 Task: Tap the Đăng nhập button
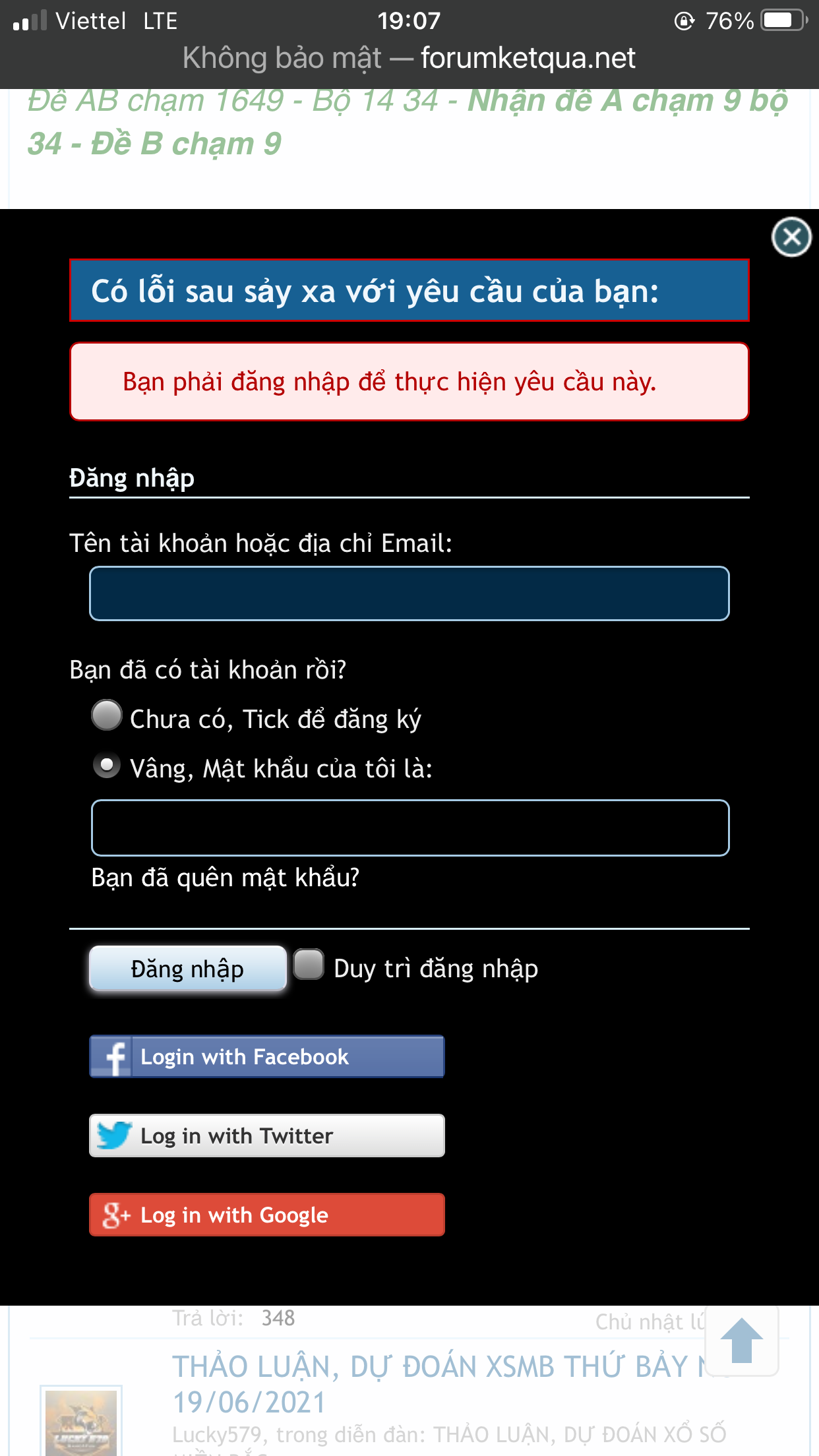tap(187, 969)
